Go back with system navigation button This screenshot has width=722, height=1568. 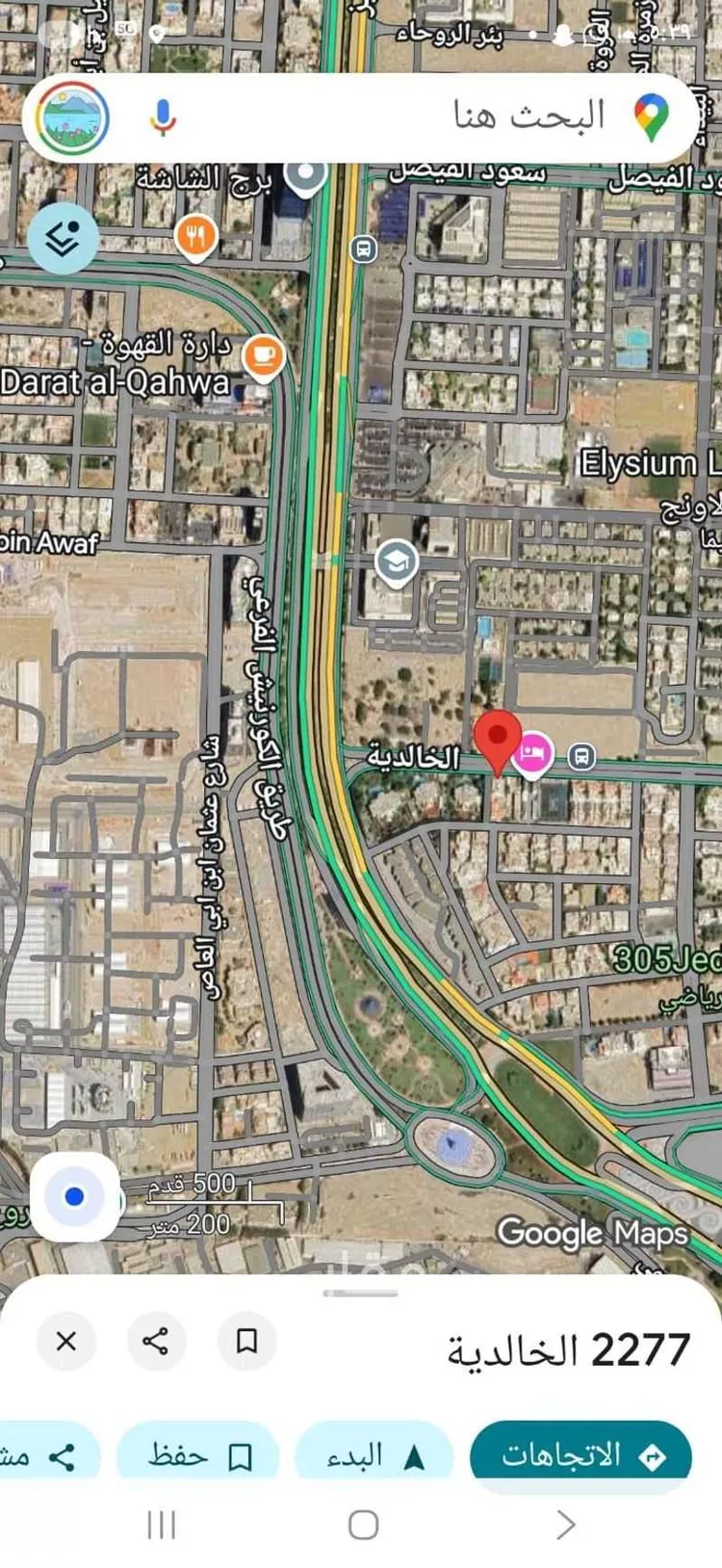(x=566, y=1524)
